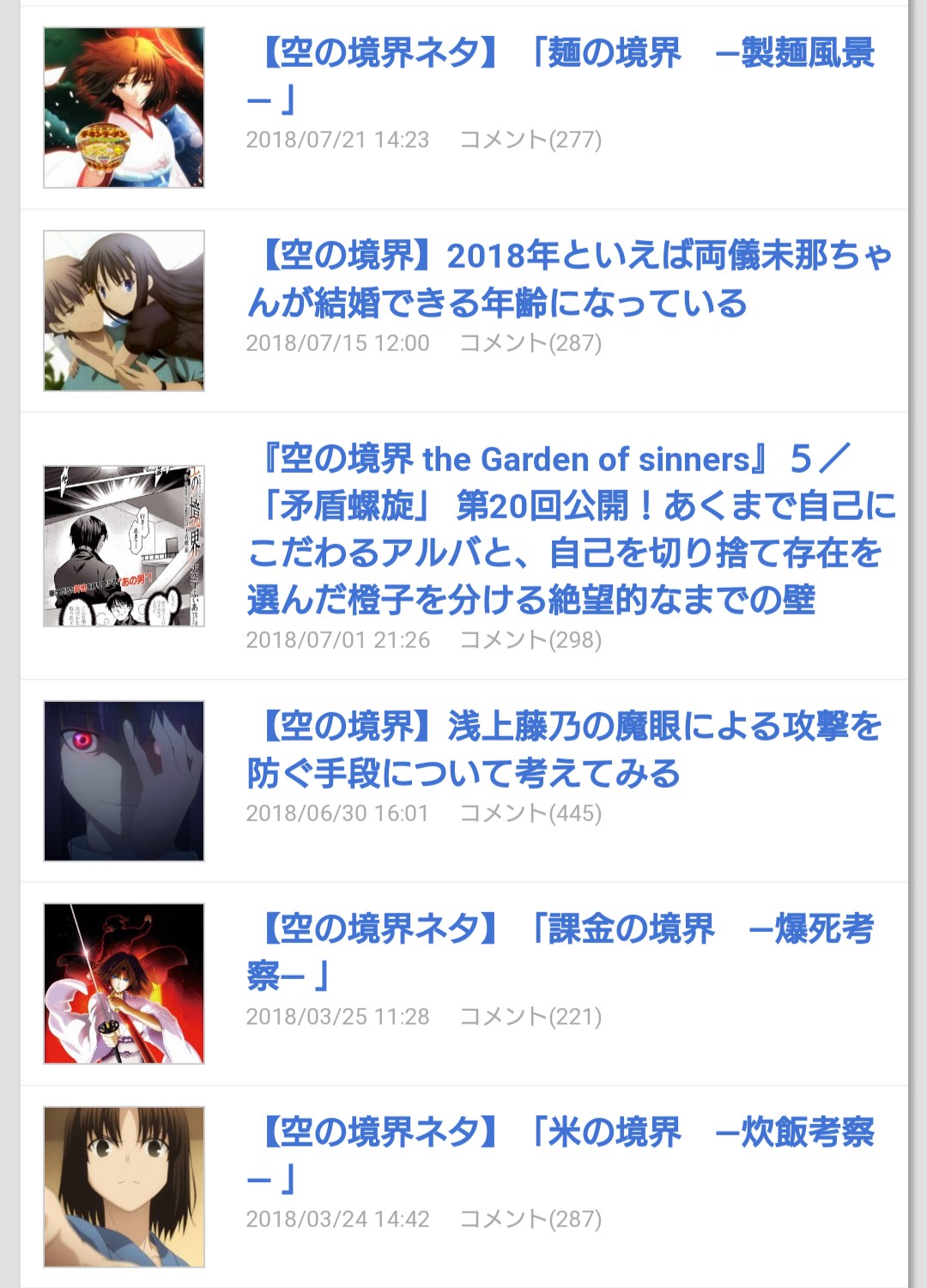Screen dimensions: 927x1288
Task: Tap thumbnail for the 両儀未那 article
Action: (124, 311)
